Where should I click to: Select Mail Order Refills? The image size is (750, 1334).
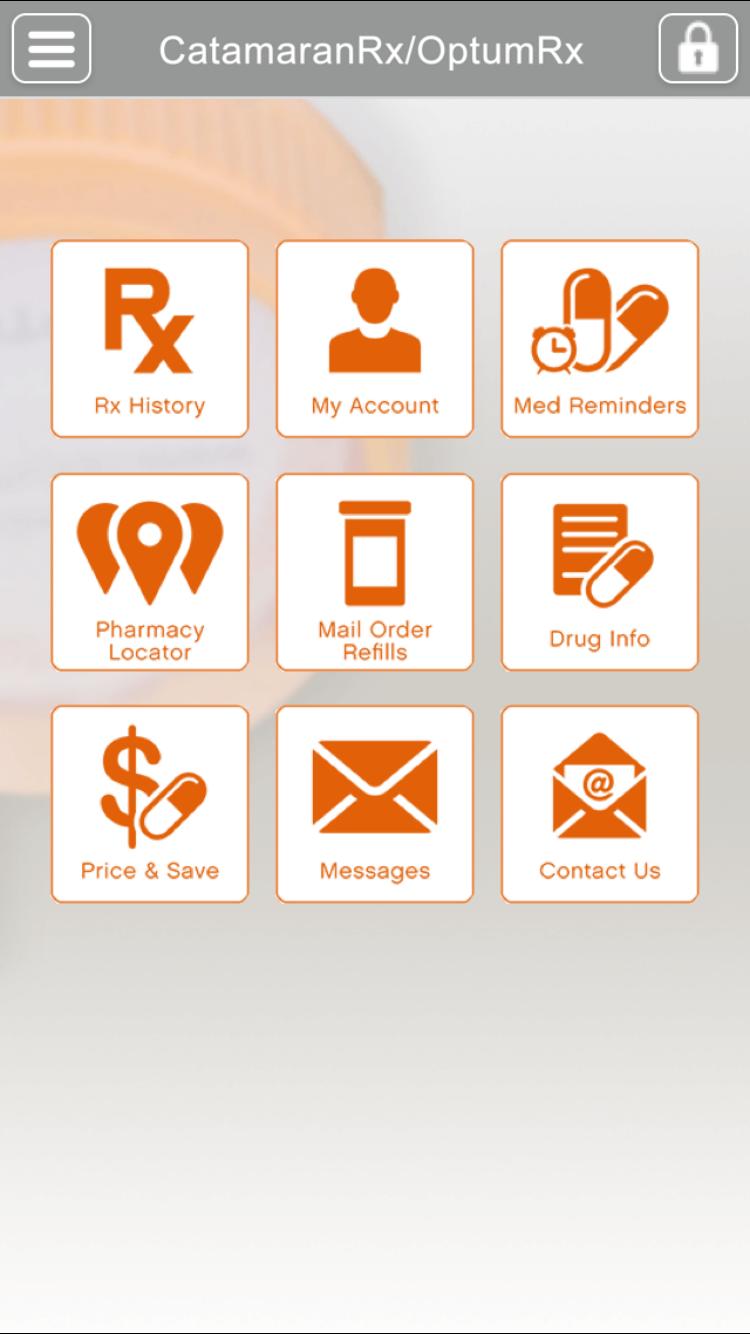[375, 572]
